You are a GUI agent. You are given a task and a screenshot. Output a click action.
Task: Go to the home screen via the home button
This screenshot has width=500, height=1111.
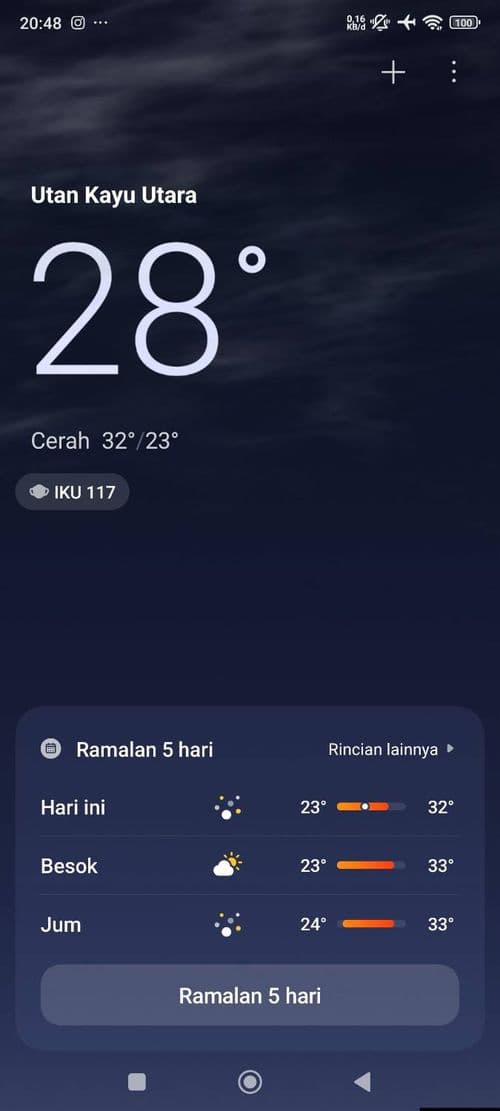pyautogui.click(x=250, y=1081)
